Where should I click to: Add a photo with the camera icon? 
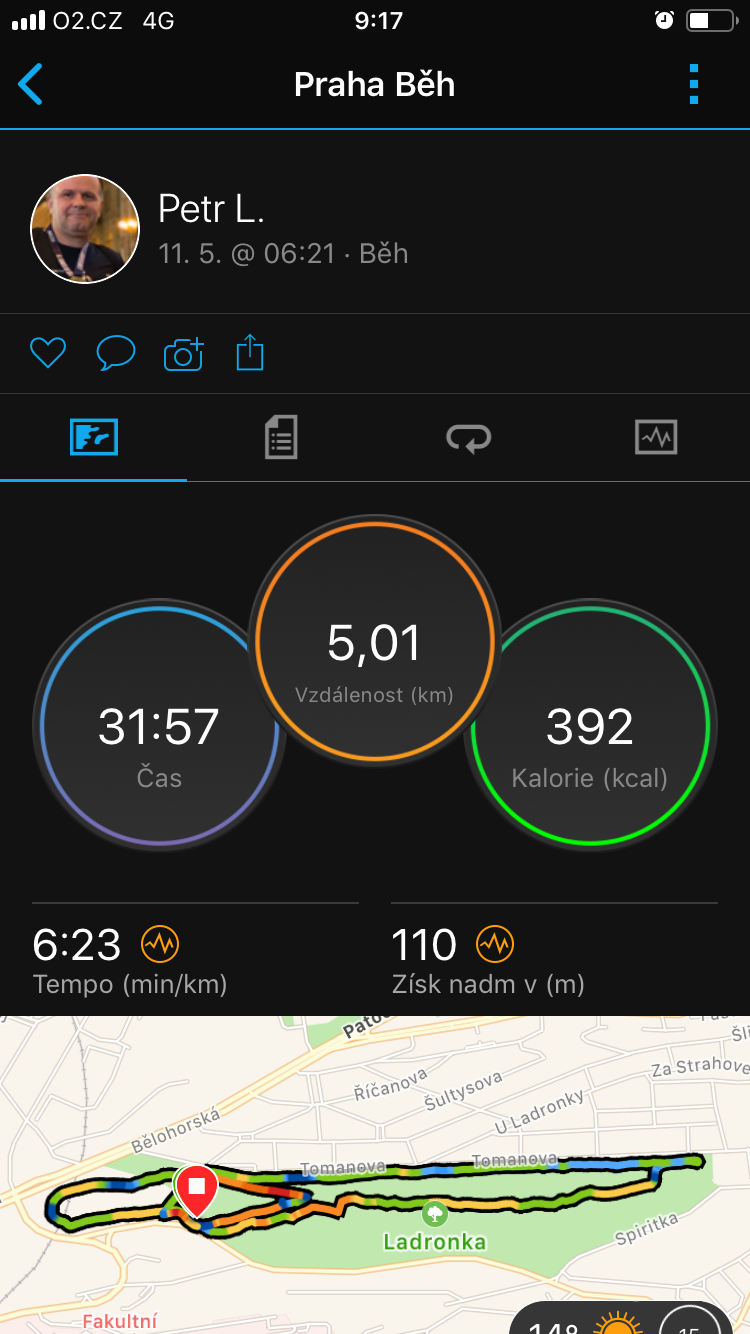pos(183,353)
